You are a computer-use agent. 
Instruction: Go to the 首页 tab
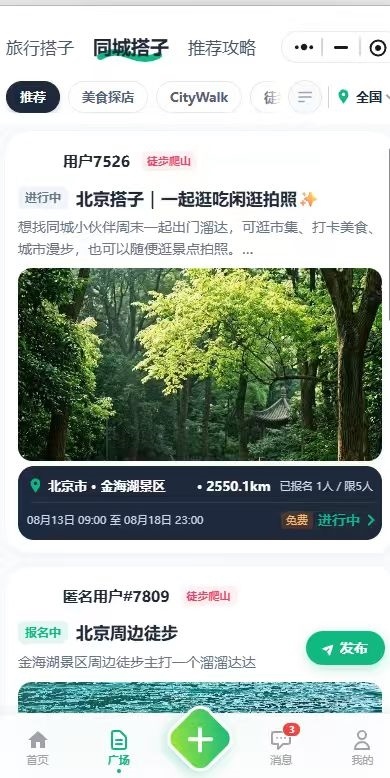[38, 748]
